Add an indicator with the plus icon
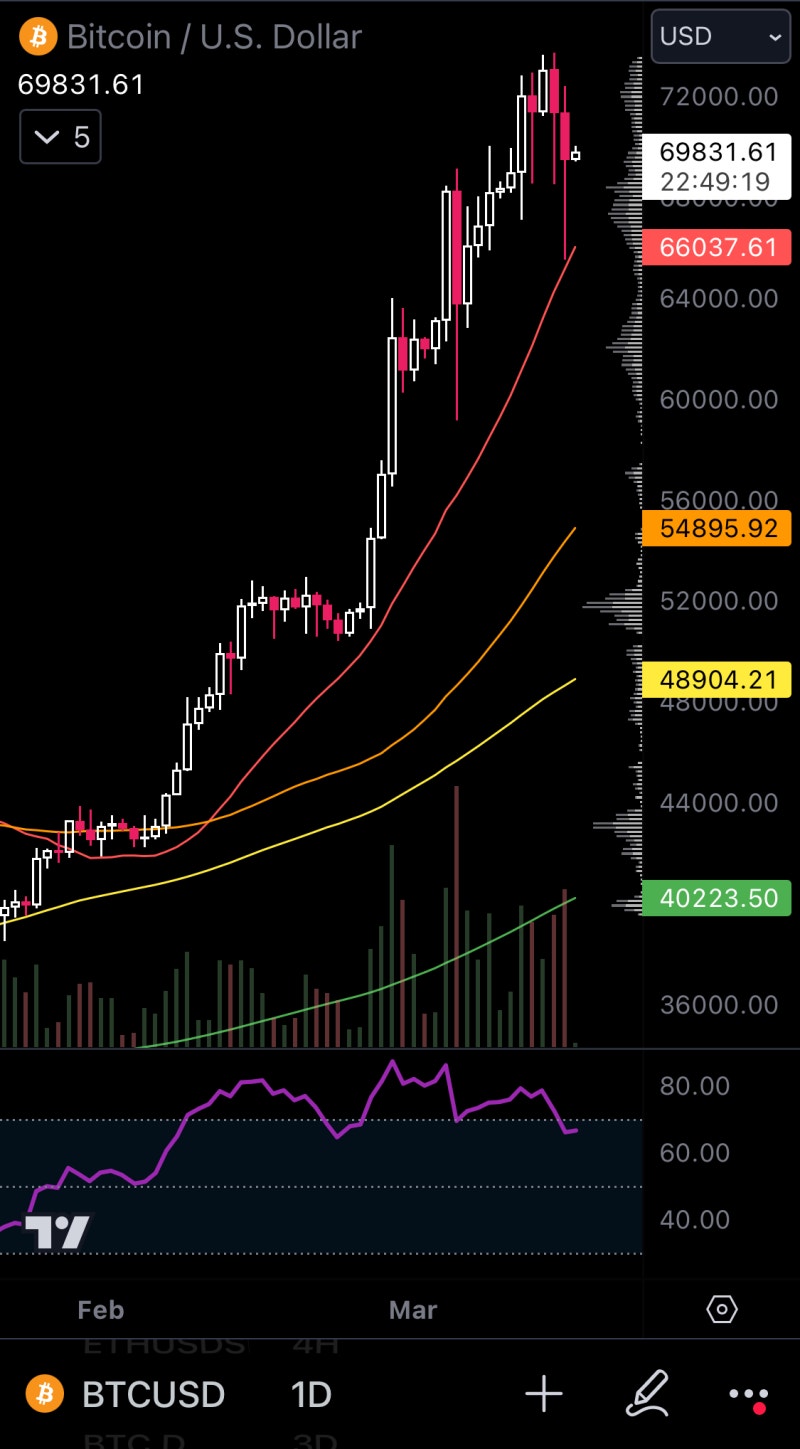800x1449 pixels. click(x=544, y=1394)
